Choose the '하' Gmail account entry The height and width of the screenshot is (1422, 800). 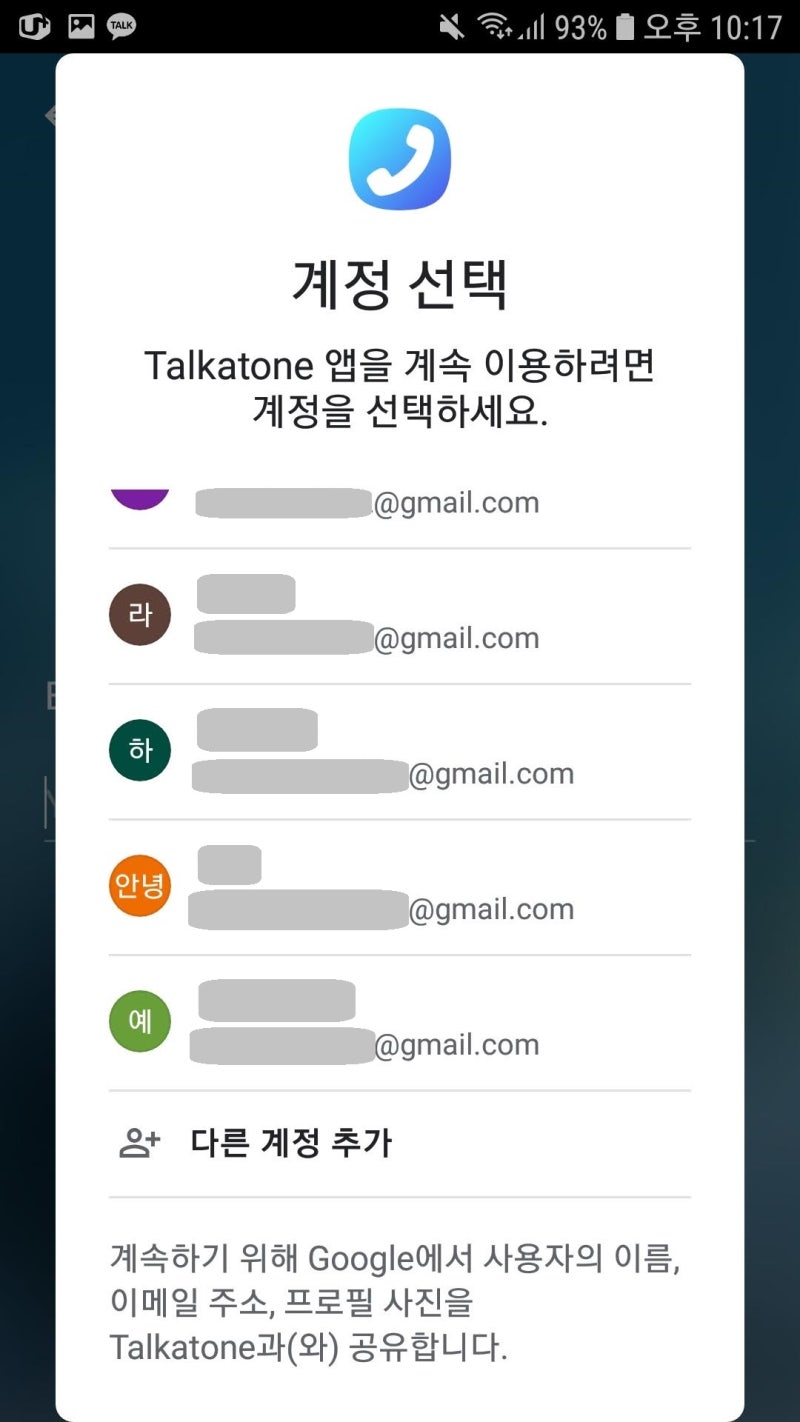tap(400, 751)
